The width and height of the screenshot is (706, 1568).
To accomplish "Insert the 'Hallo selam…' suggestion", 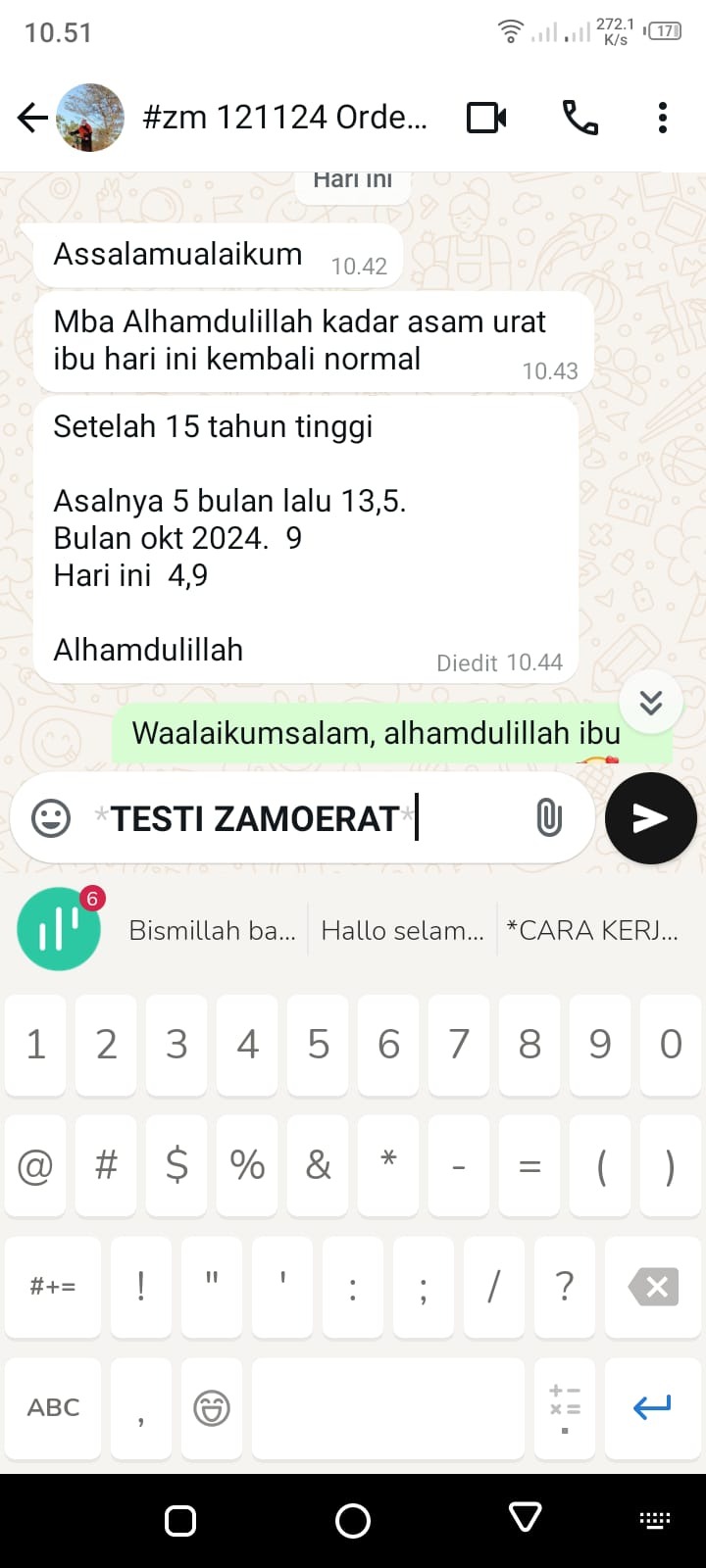I will coord(402,930).
